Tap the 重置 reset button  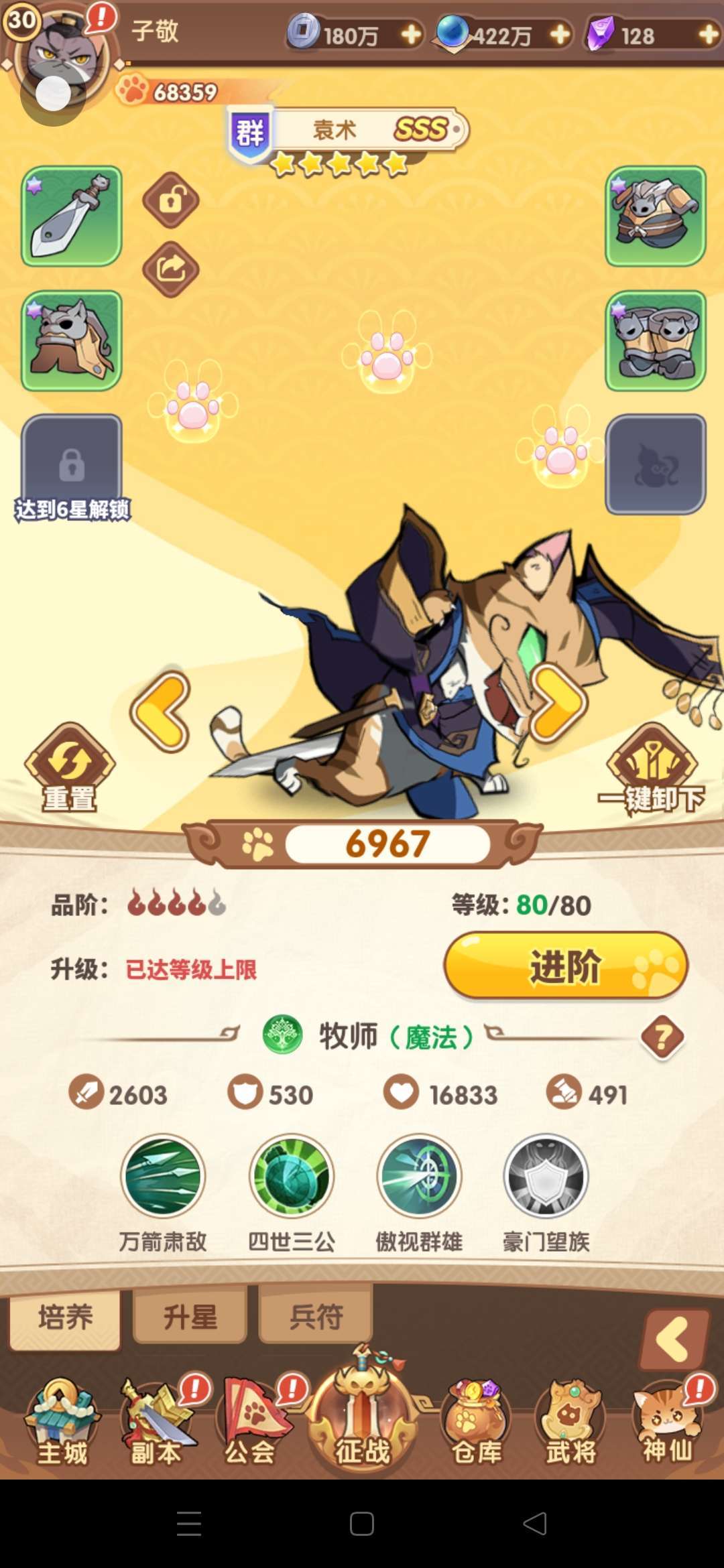tap(69, 769)
